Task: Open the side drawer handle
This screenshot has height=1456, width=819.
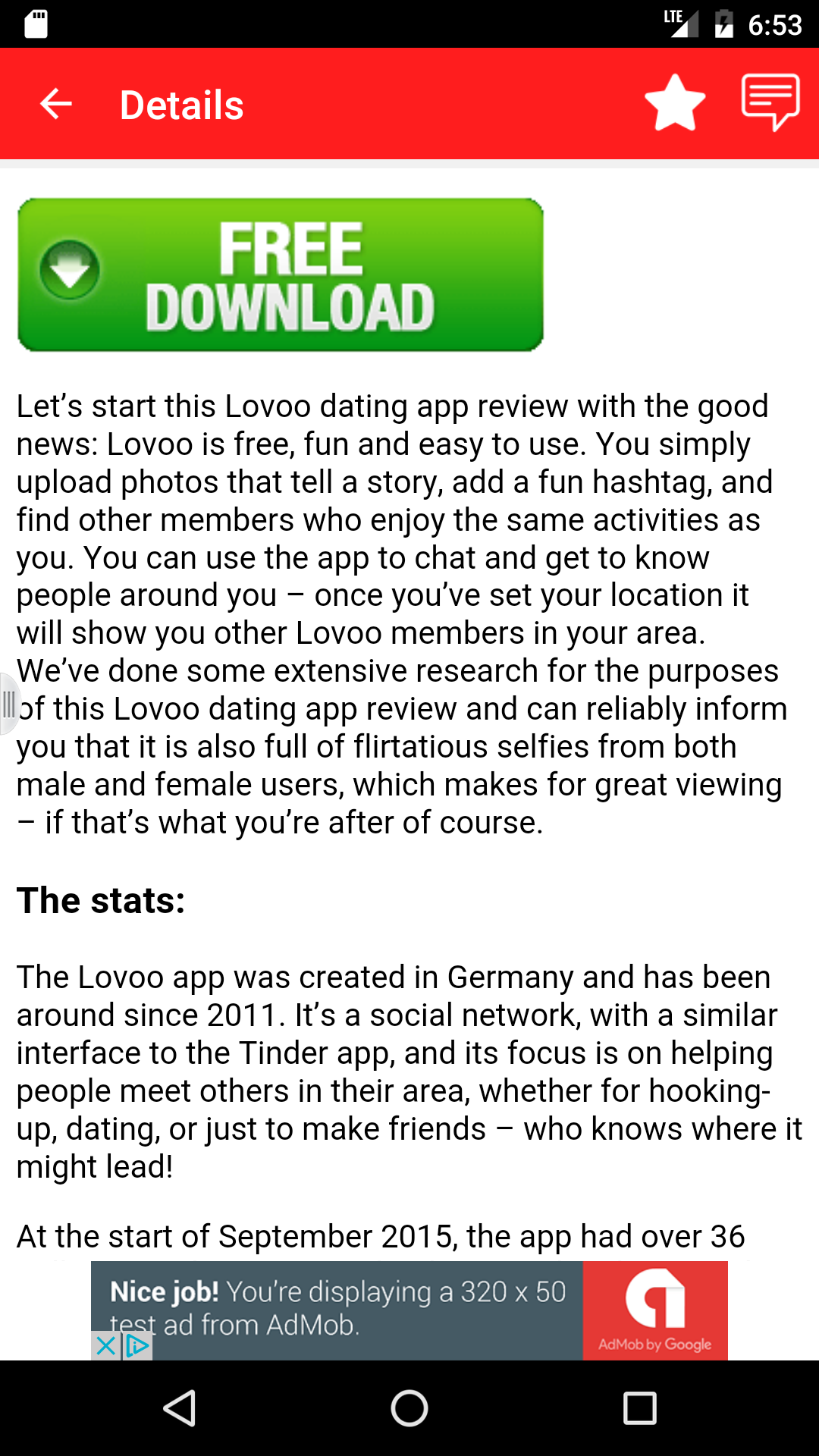Action: tap(8, 704)
